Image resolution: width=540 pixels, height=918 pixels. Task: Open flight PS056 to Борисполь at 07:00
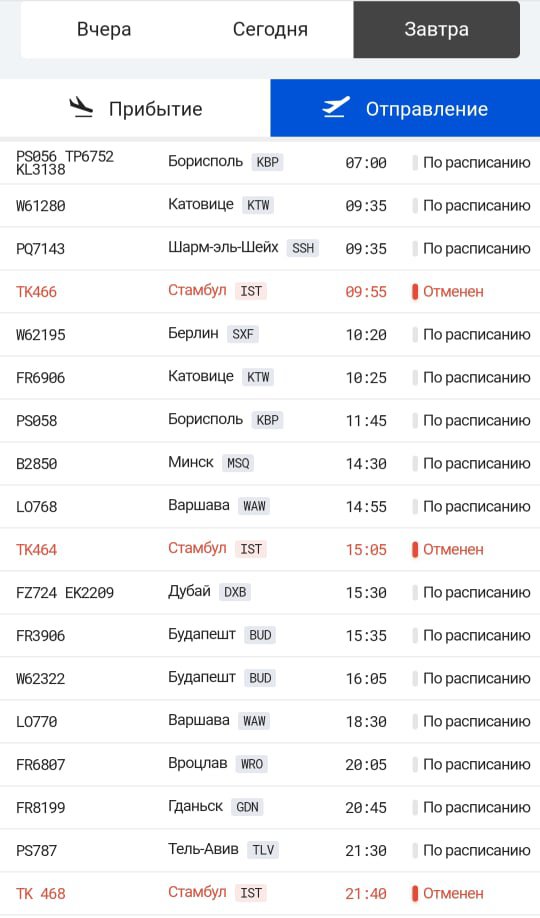(270, 163)
